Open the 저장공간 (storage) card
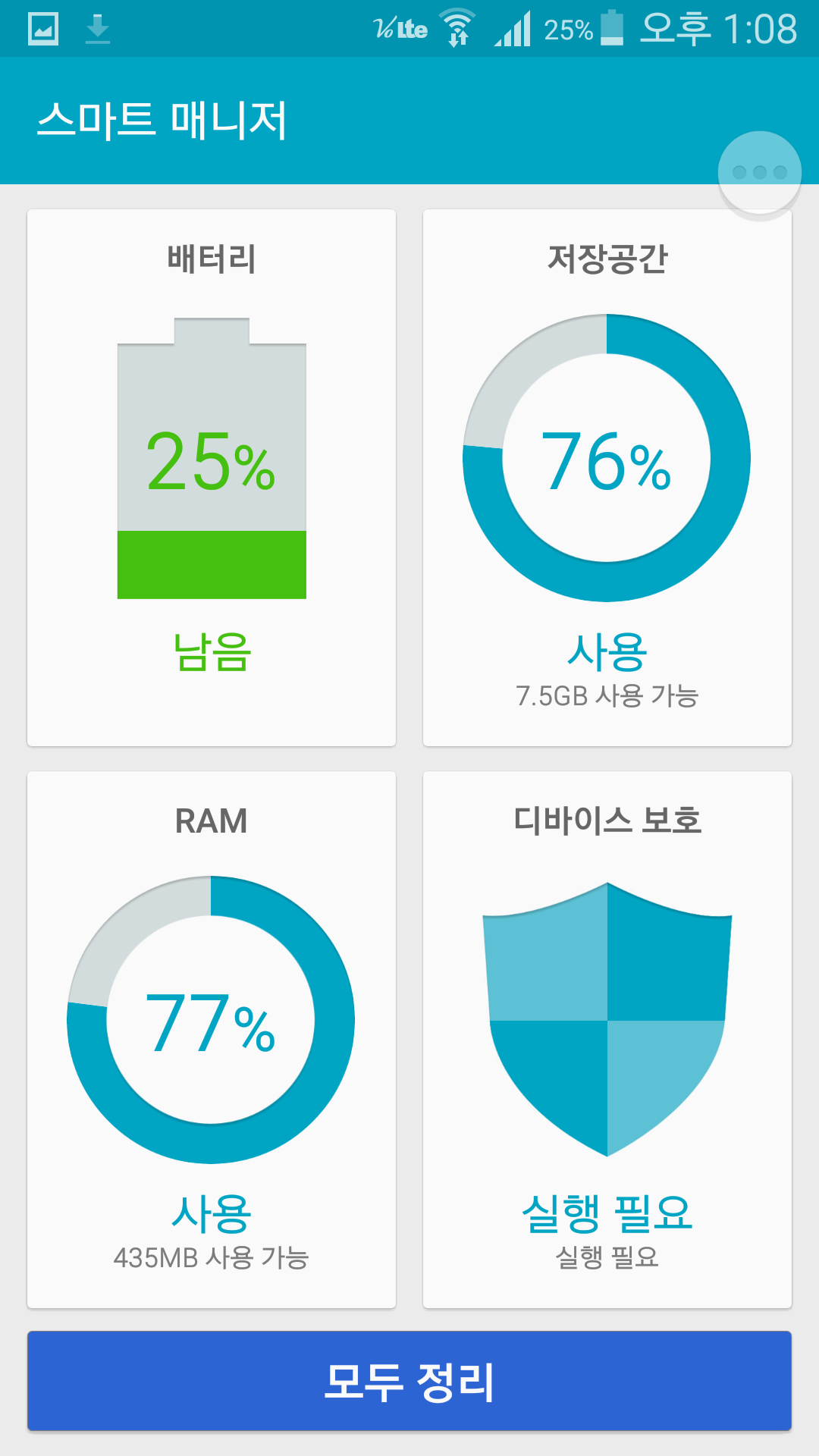819x1456 pixels. (607, 478)
